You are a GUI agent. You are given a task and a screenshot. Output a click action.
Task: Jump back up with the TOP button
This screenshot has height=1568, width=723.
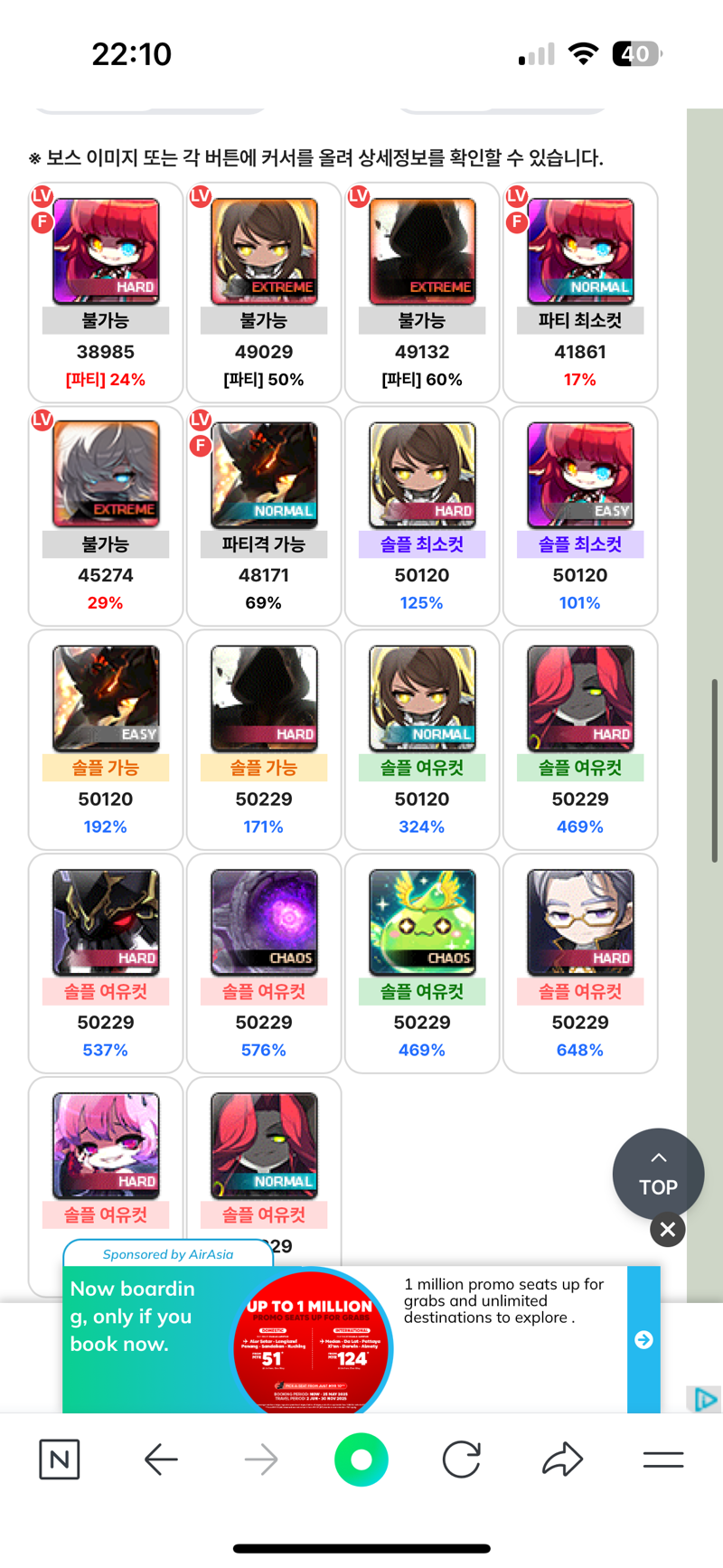point(658,1174)
